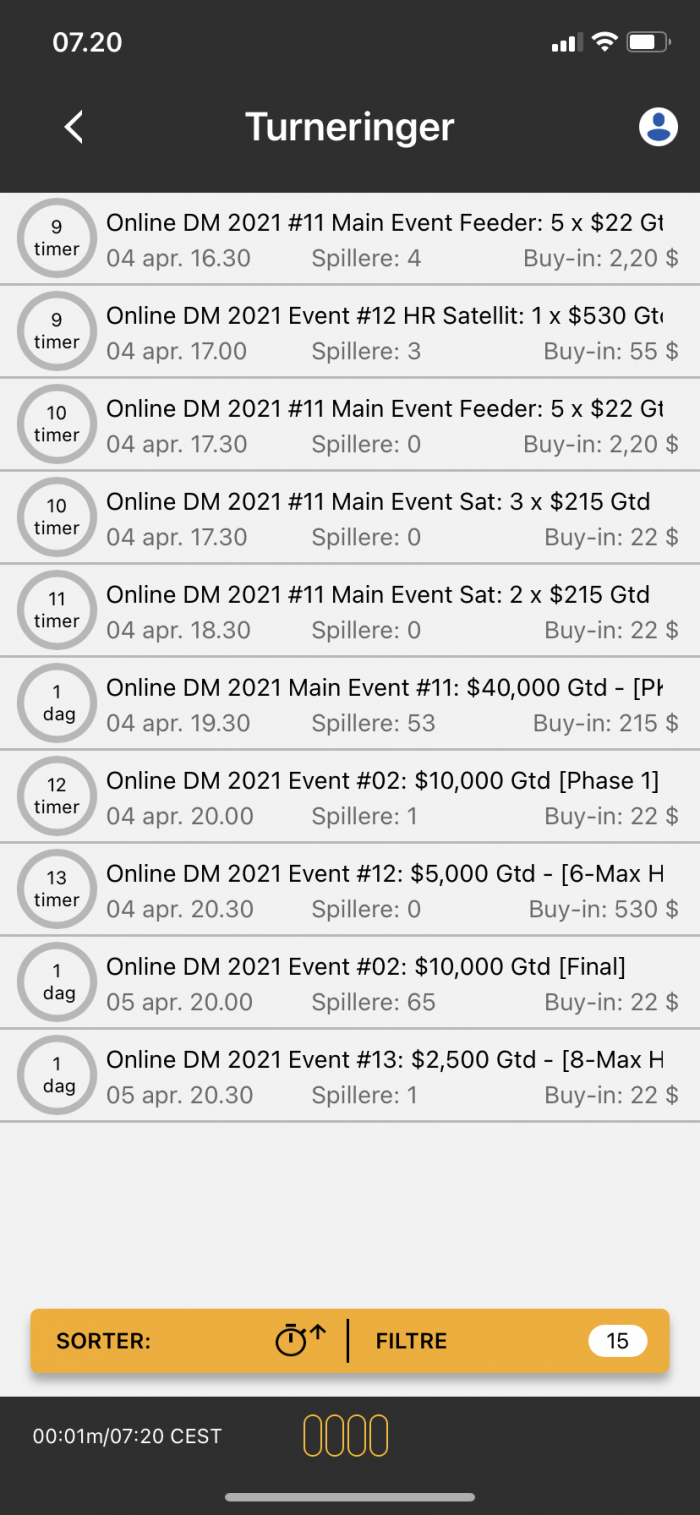View Event #12: $5,000 Gtd 6-Max tournament
The image size is (700, 1515).
coord(350,890)
